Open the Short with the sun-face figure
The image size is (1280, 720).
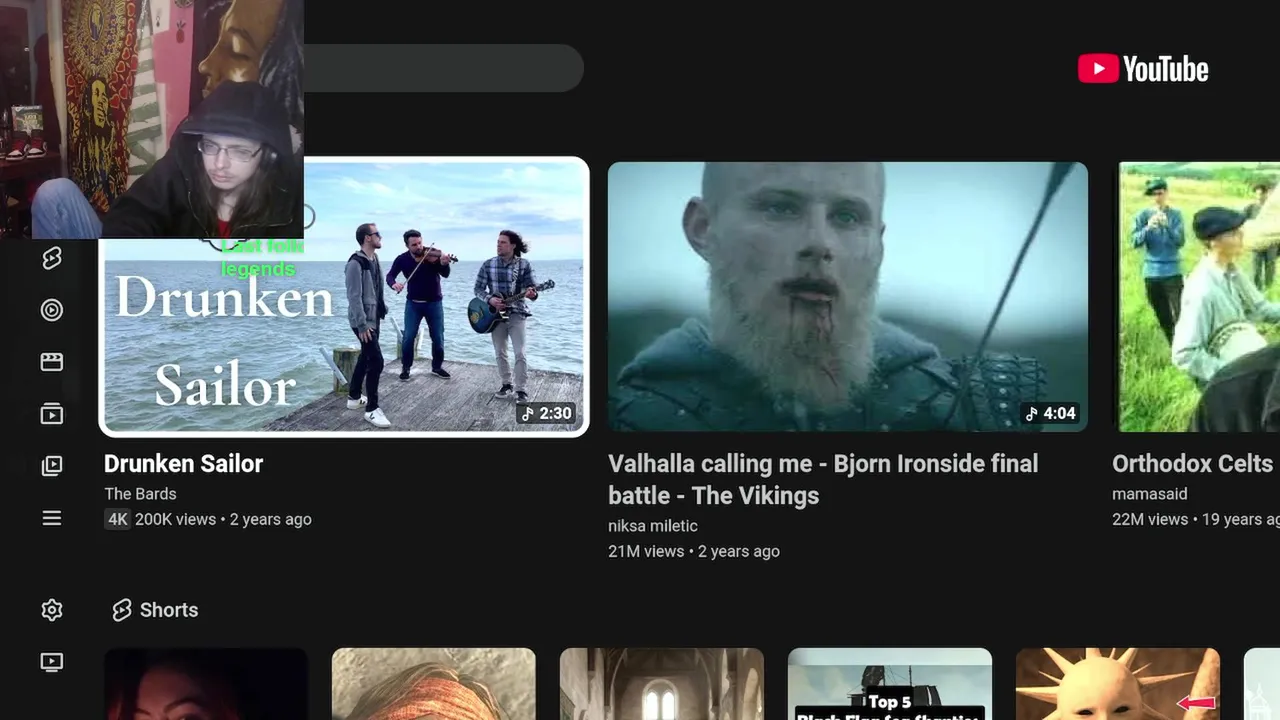pos(1117,685)
